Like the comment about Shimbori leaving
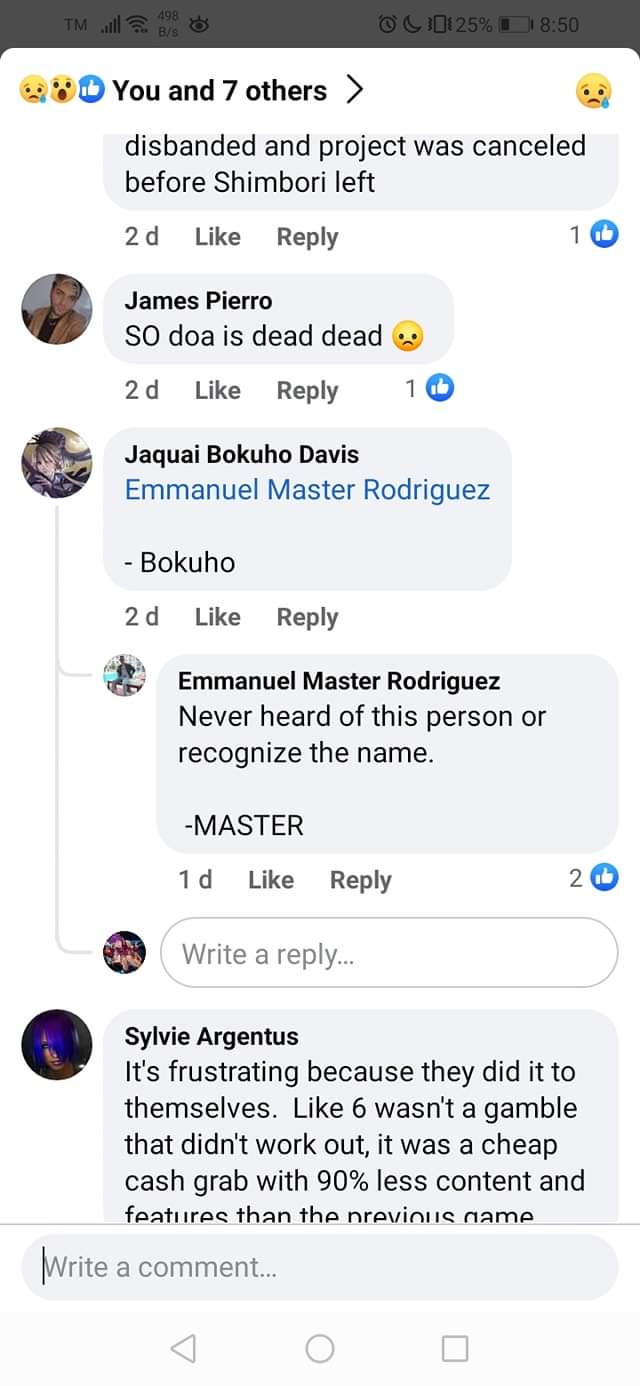Image resolution: width=640 pixels, height=1386 pixels. 217,237
